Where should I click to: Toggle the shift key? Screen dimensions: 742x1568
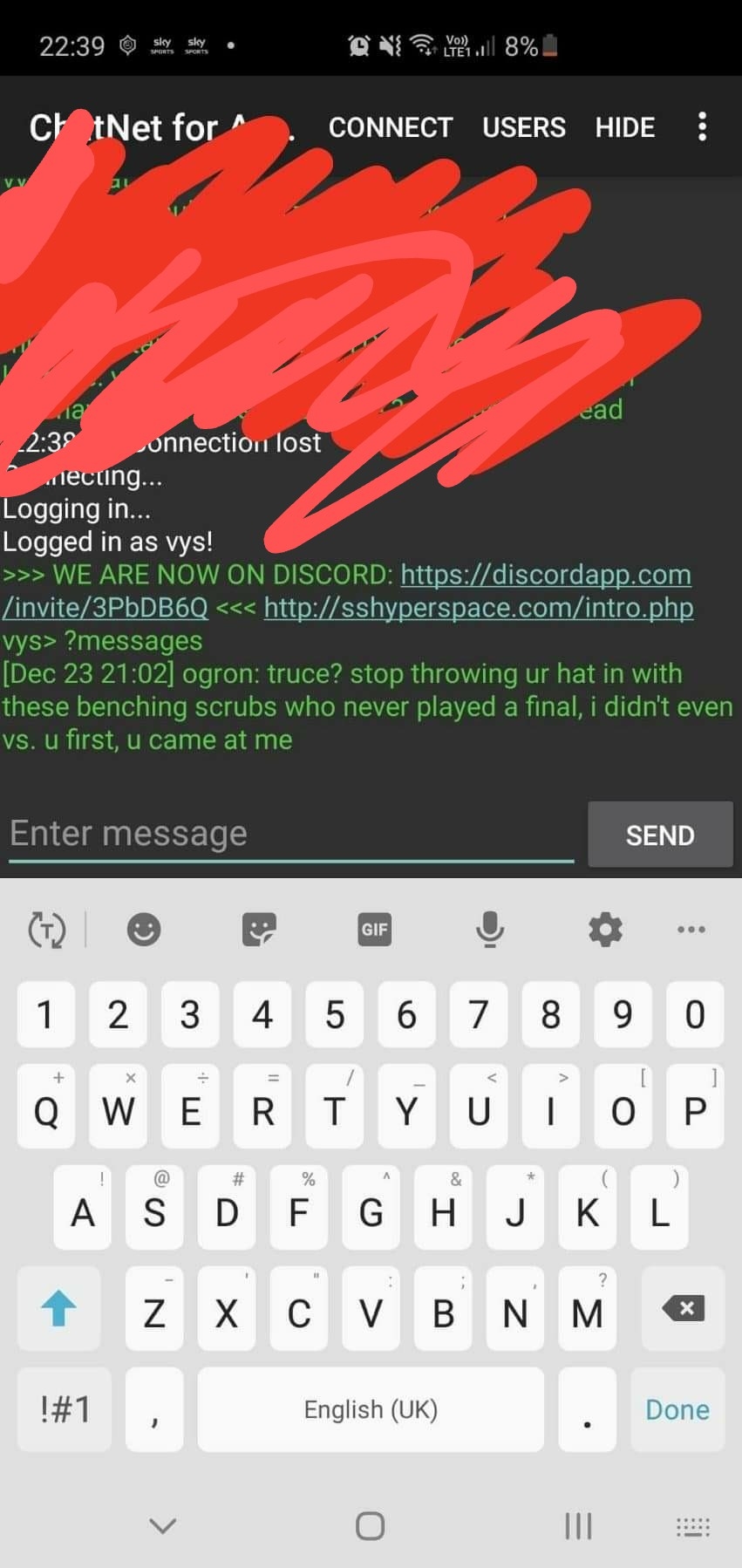click(58, 1308)
